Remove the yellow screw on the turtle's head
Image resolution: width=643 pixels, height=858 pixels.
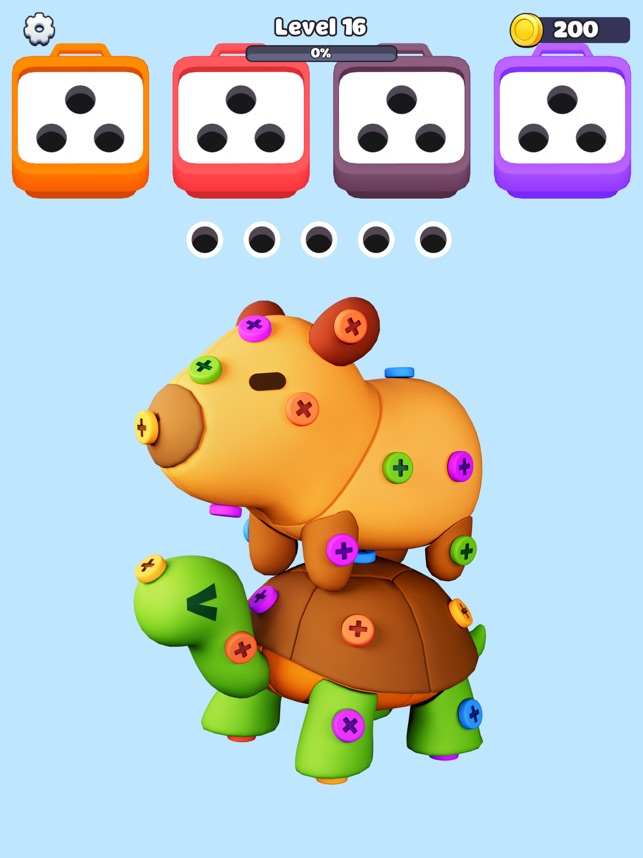coord(151,568)
